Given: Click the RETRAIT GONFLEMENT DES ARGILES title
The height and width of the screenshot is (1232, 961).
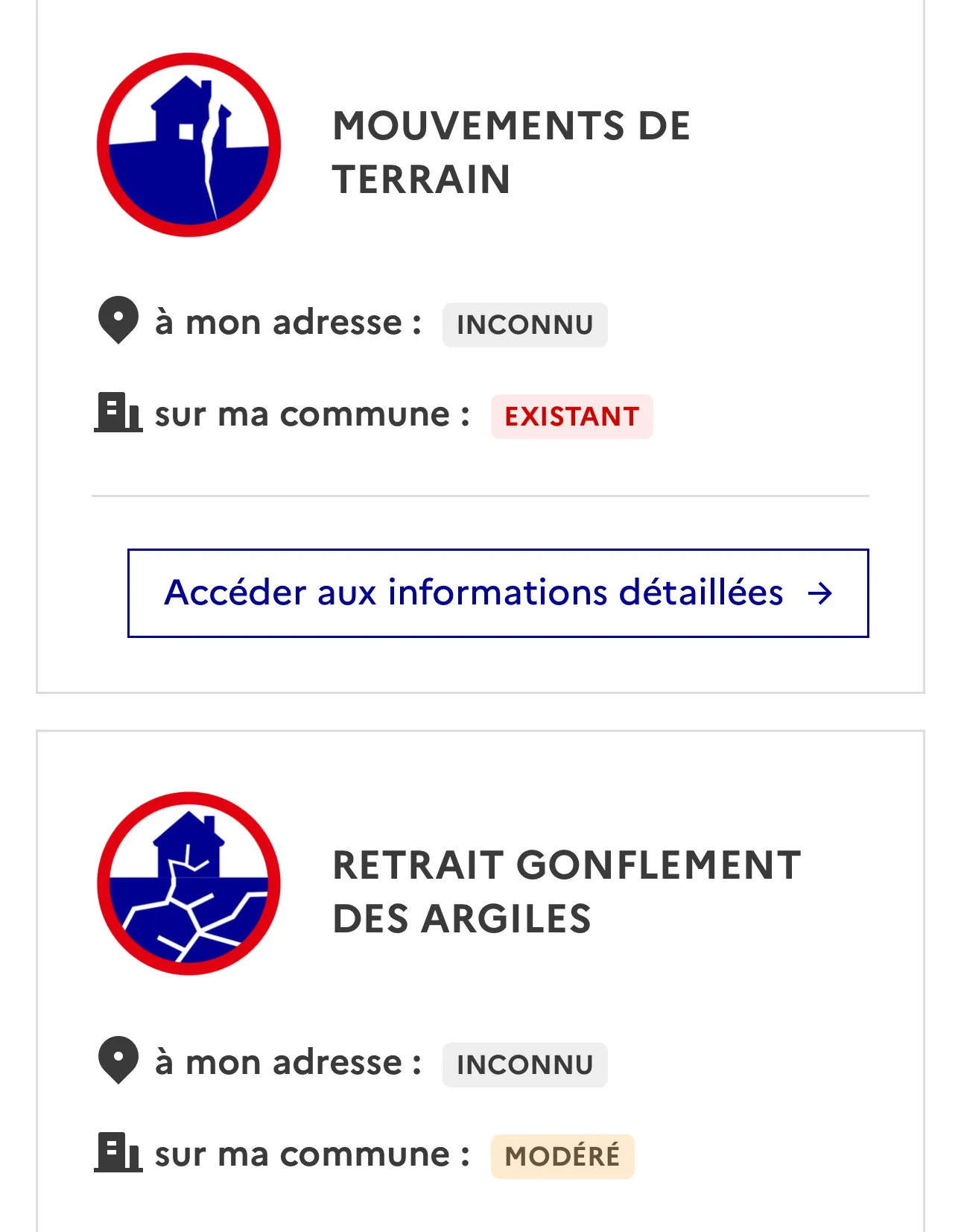Looking at the screenshot, I should [566, 893].
